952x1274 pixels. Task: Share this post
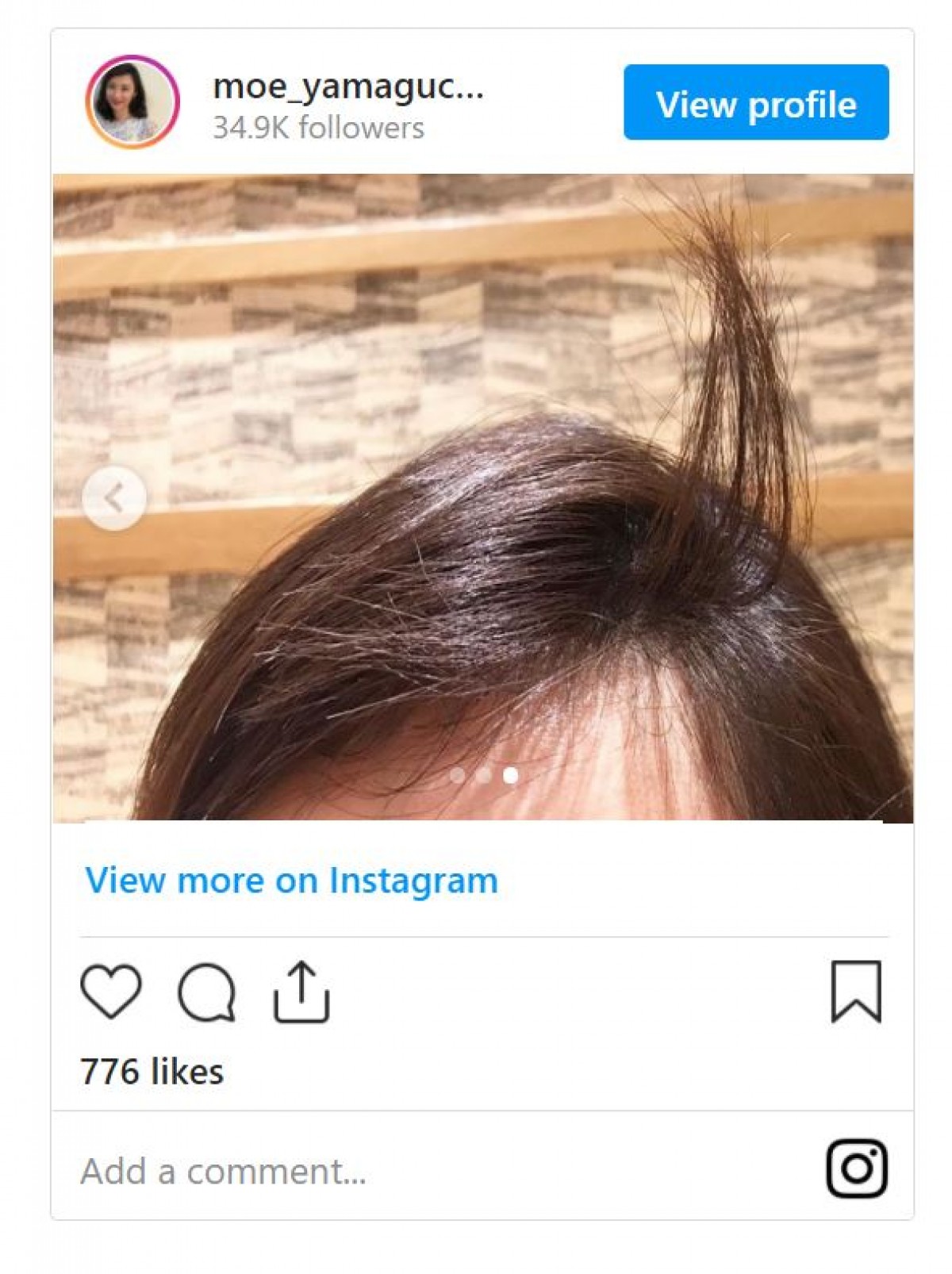pos(301,992)
